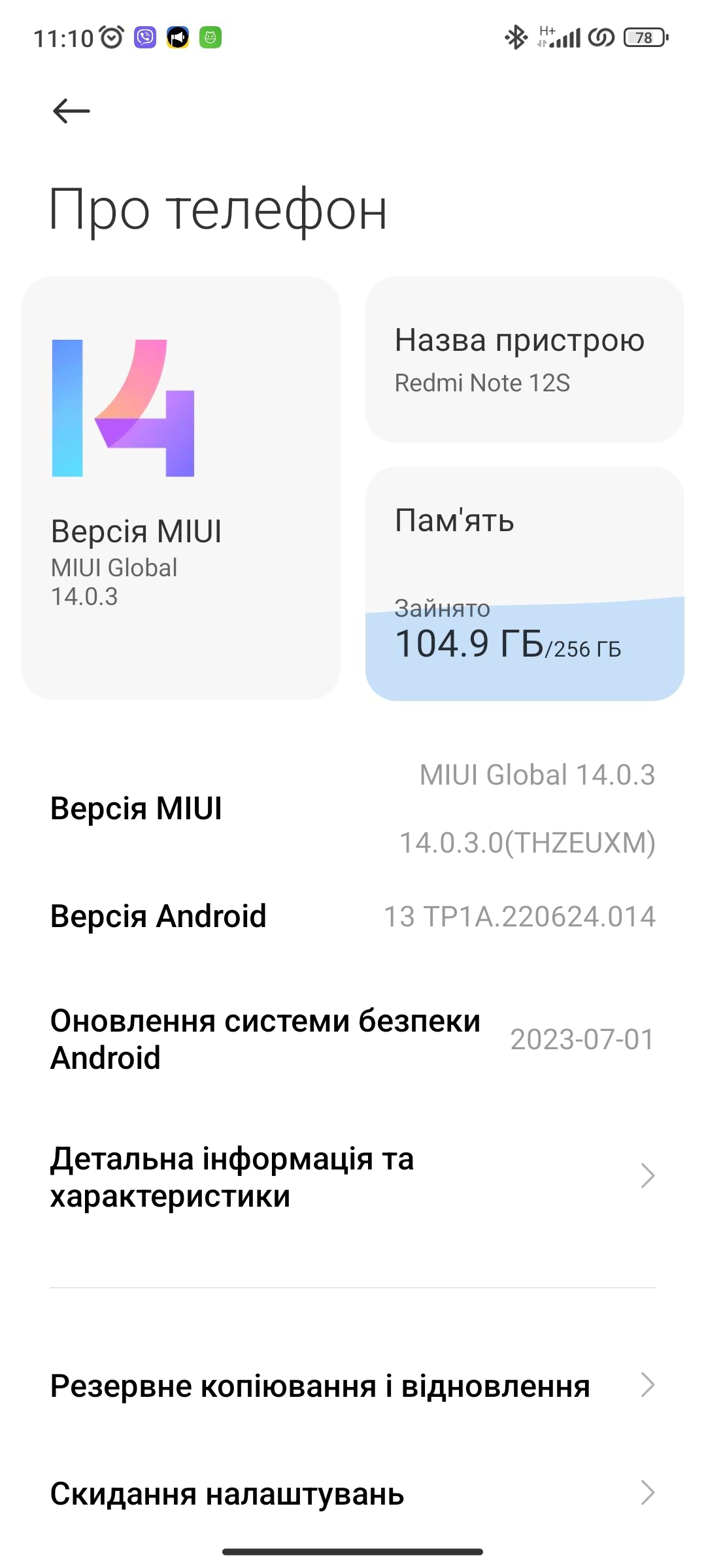This screenshot has width=706, height=1568.
Task: Tap Оновлення системи безпеки Android row
Action: 353,1039
